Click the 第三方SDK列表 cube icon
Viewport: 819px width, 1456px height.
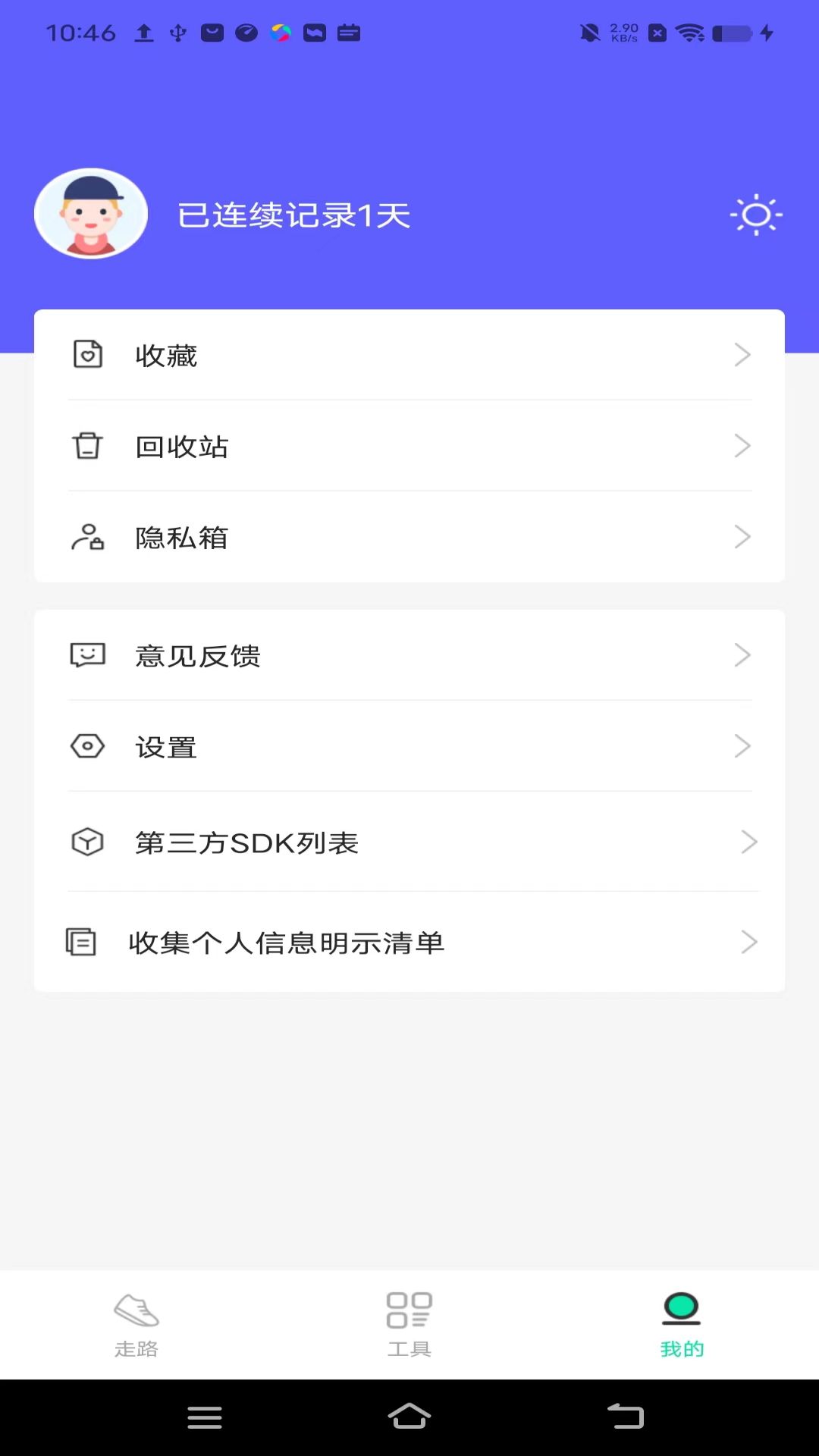(87, 842)
